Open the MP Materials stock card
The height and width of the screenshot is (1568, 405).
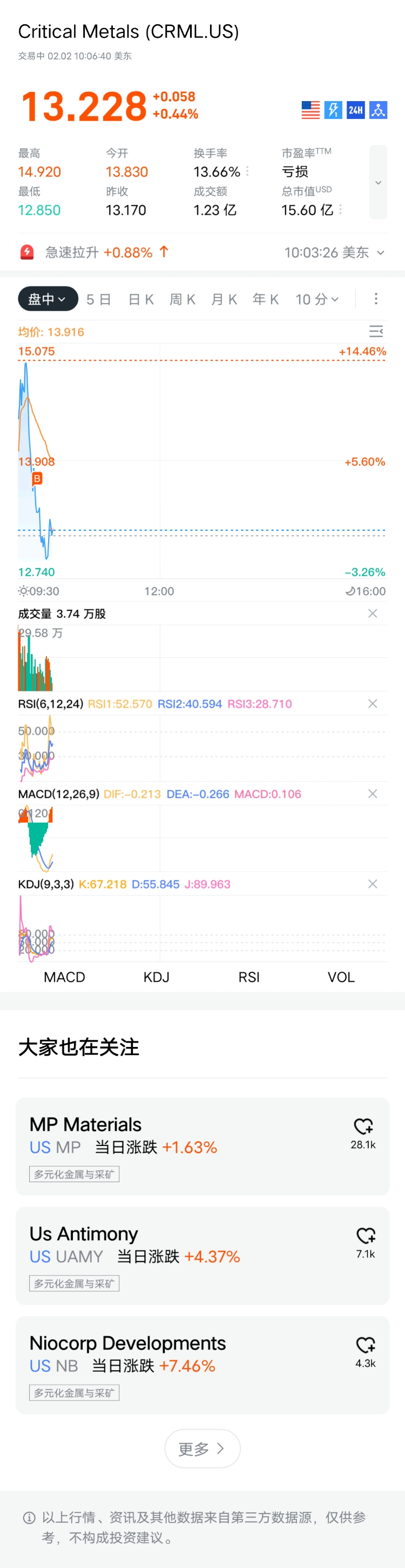tap(183, 1145)
